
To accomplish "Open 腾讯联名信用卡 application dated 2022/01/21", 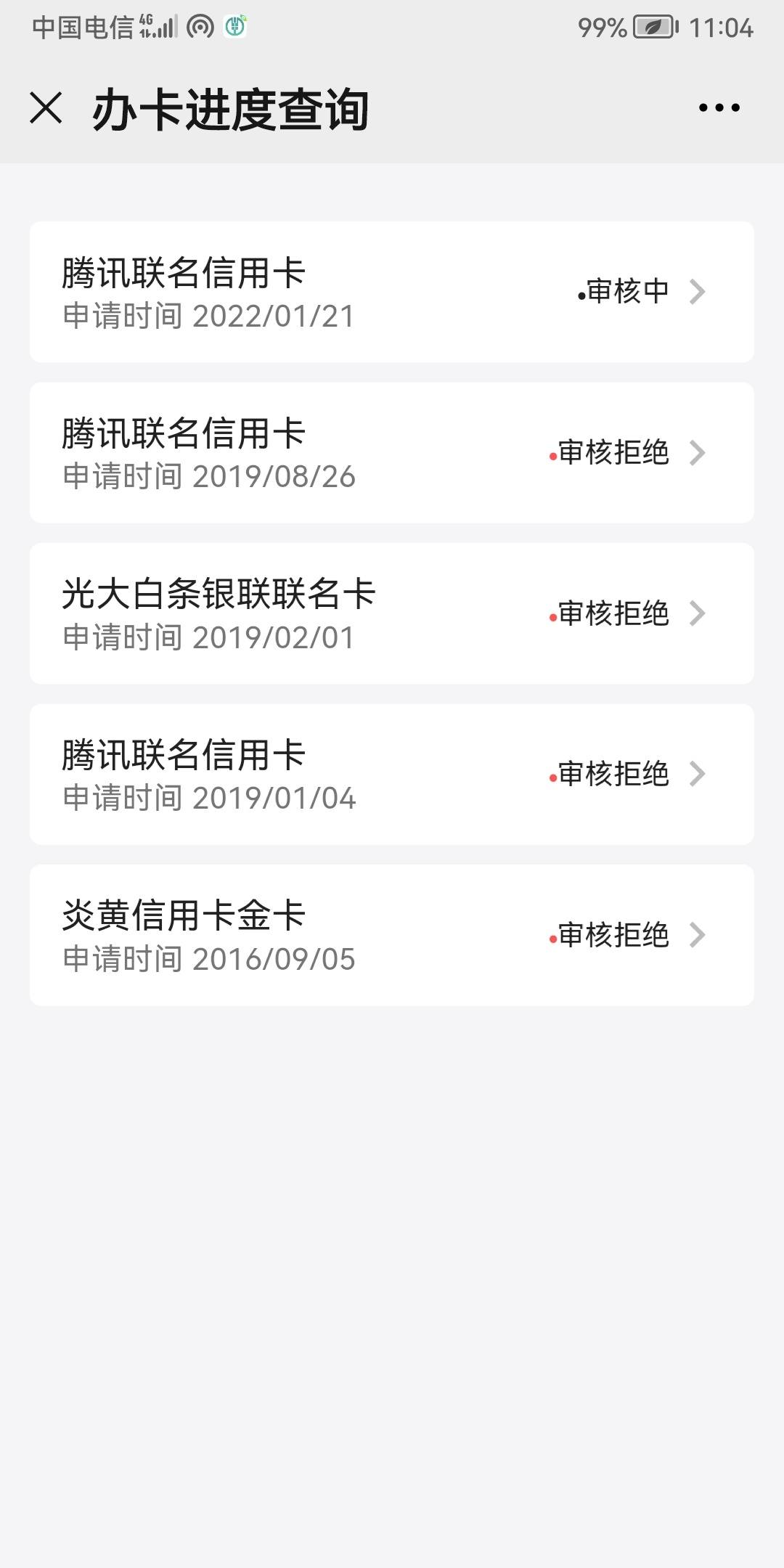I will [x=392, y=292].
